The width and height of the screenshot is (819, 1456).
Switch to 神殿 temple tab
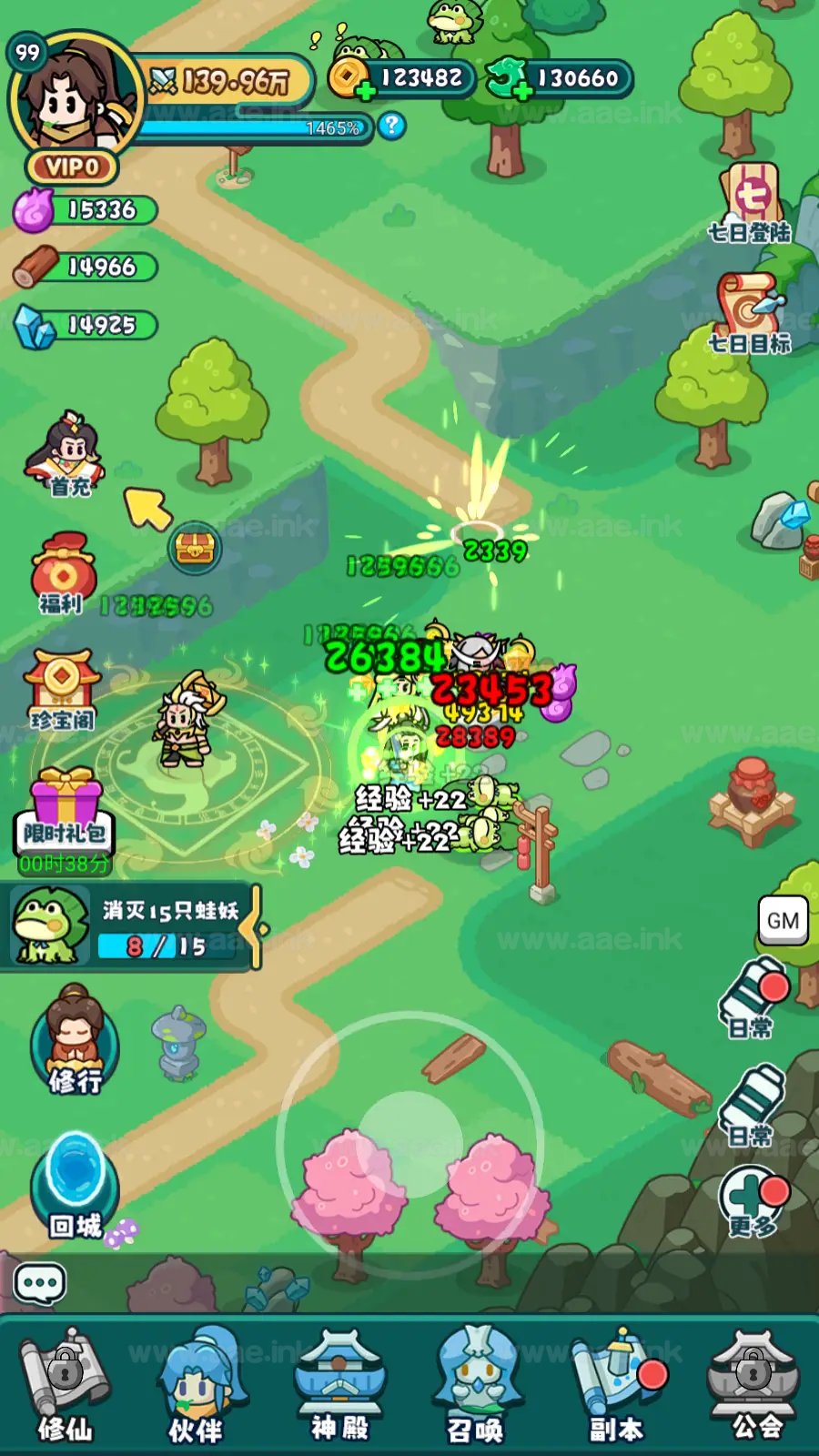point(339,1388)
